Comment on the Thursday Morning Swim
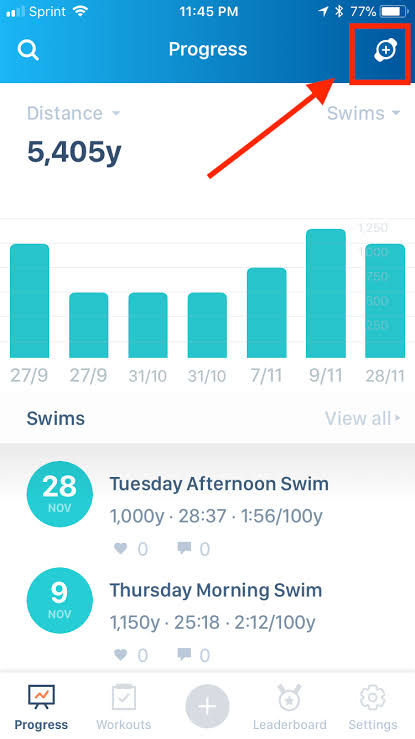 click(193, 655)
